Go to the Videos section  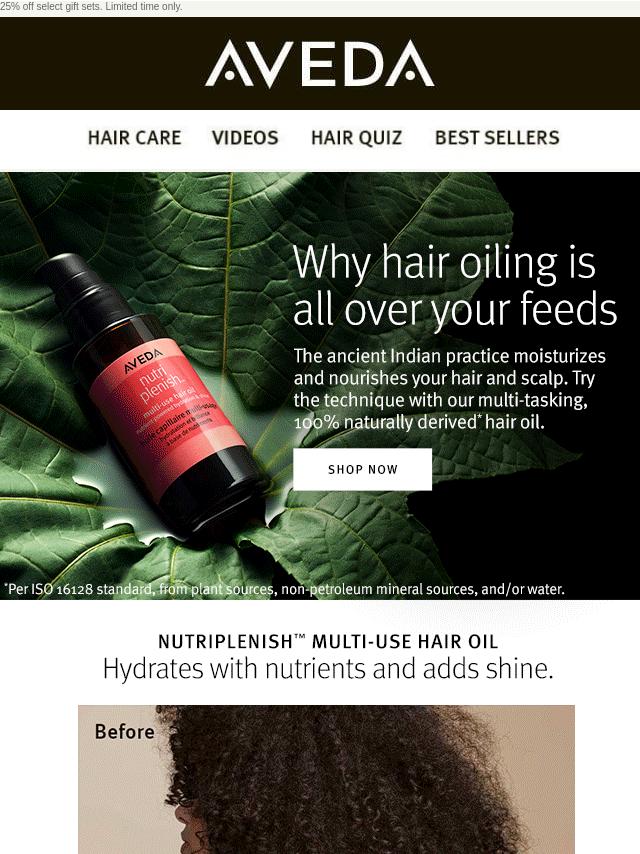pyautogui.click(x=245, y=138)
